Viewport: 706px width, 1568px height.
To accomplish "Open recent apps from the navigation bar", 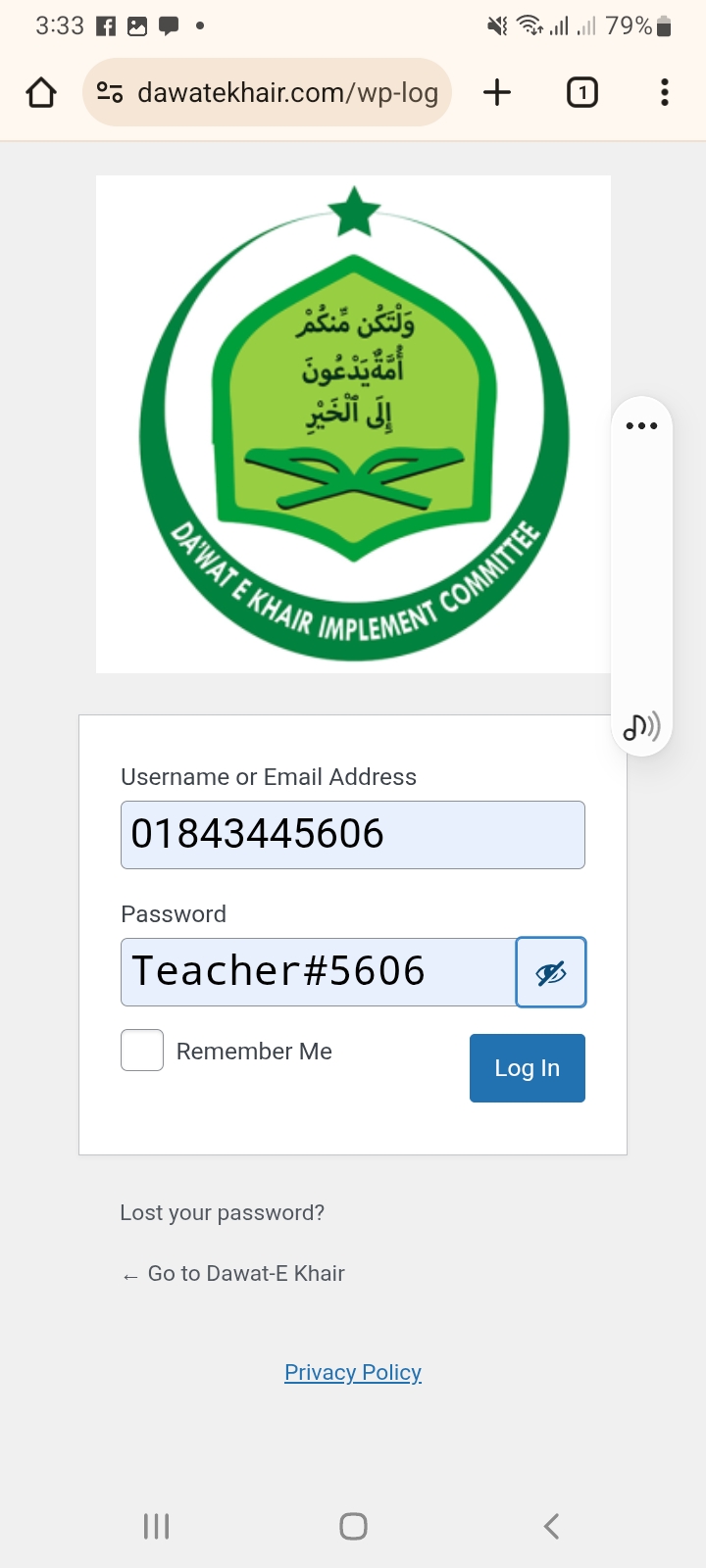I will click(157, 1526).
